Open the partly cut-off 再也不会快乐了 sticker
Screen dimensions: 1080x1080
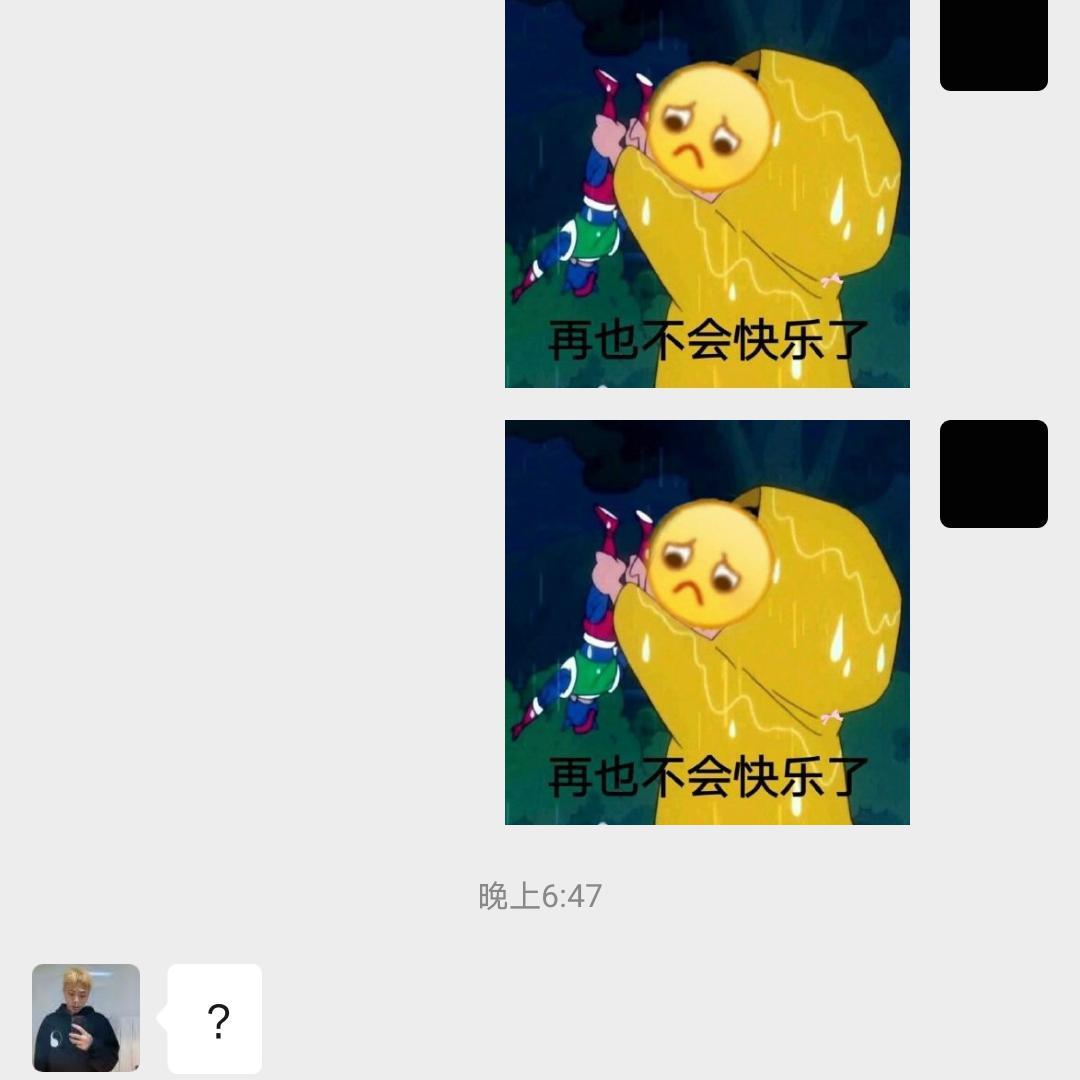coord(707,194)
